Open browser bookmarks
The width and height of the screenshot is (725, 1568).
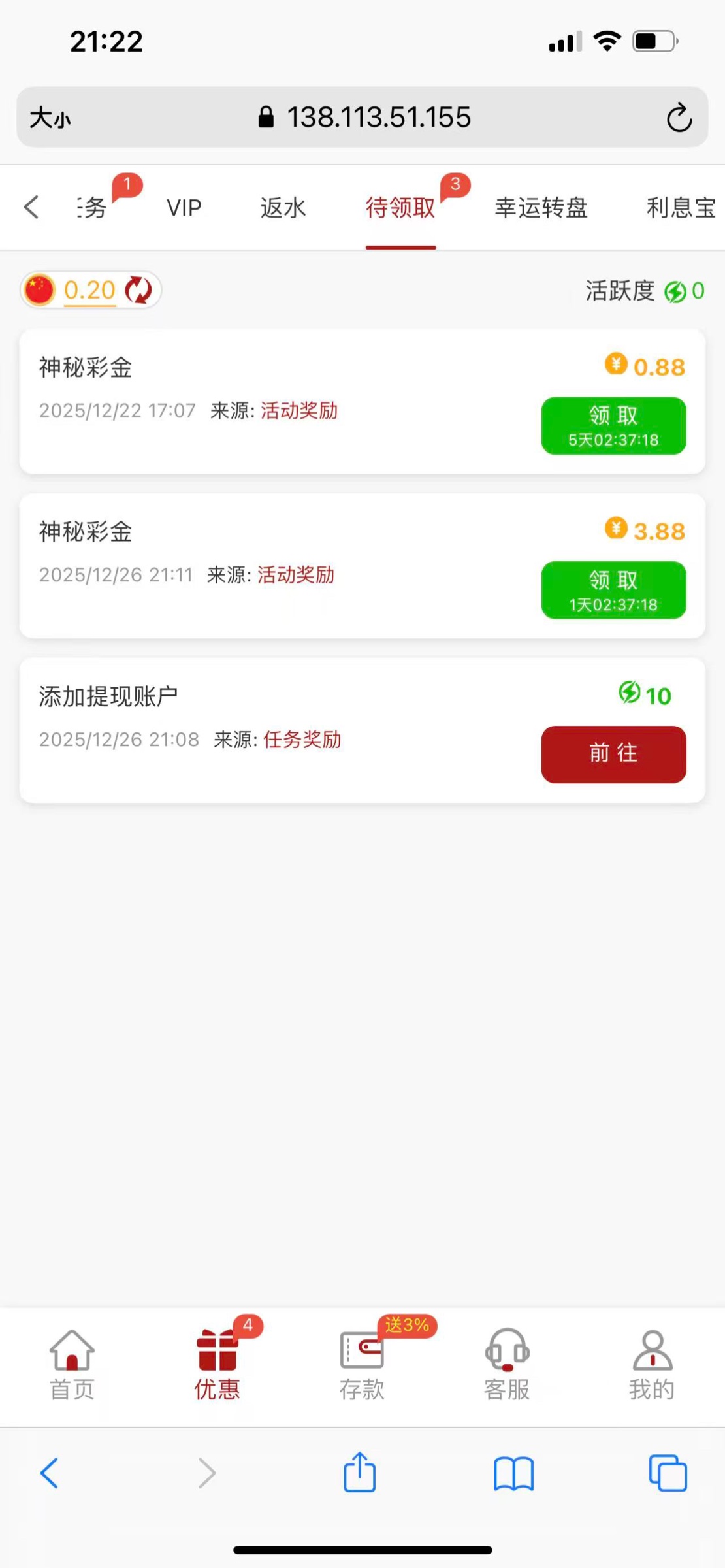click(x=513, y=1473)
